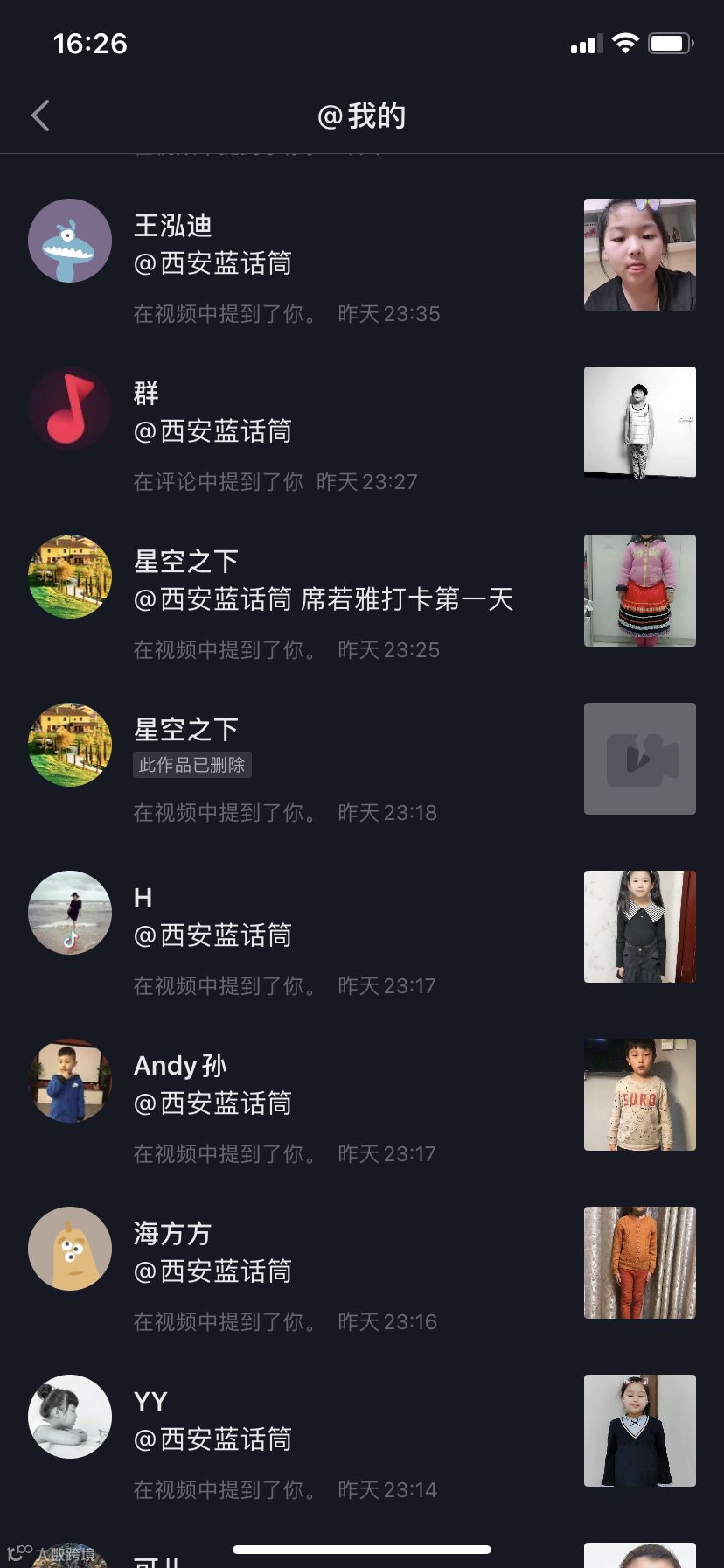Open 王泓迪's mention notification
724x1568 pixels.
coord(332,262)
